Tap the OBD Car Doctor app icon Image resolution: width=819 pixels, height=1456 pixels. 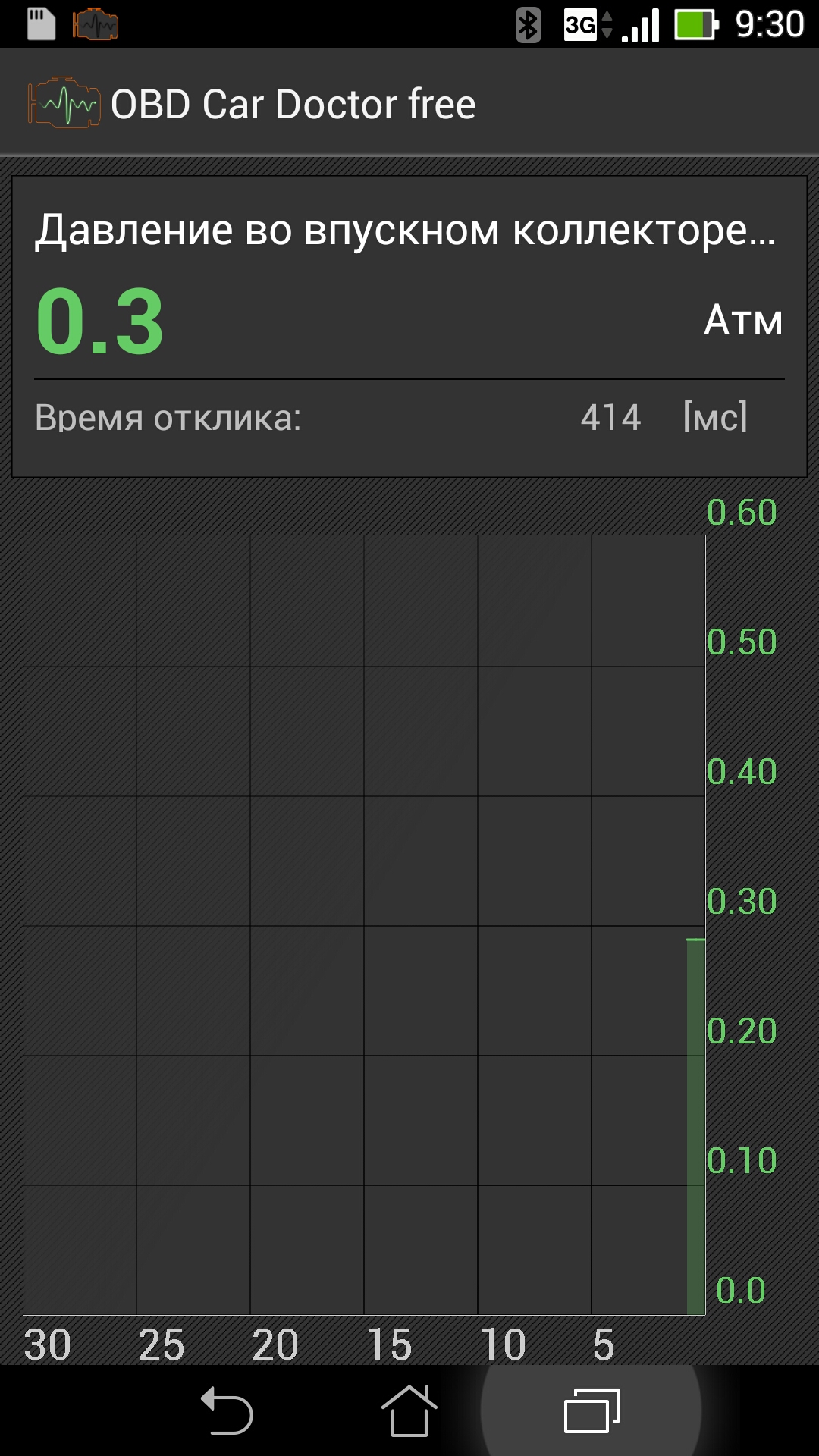(64, 103)
